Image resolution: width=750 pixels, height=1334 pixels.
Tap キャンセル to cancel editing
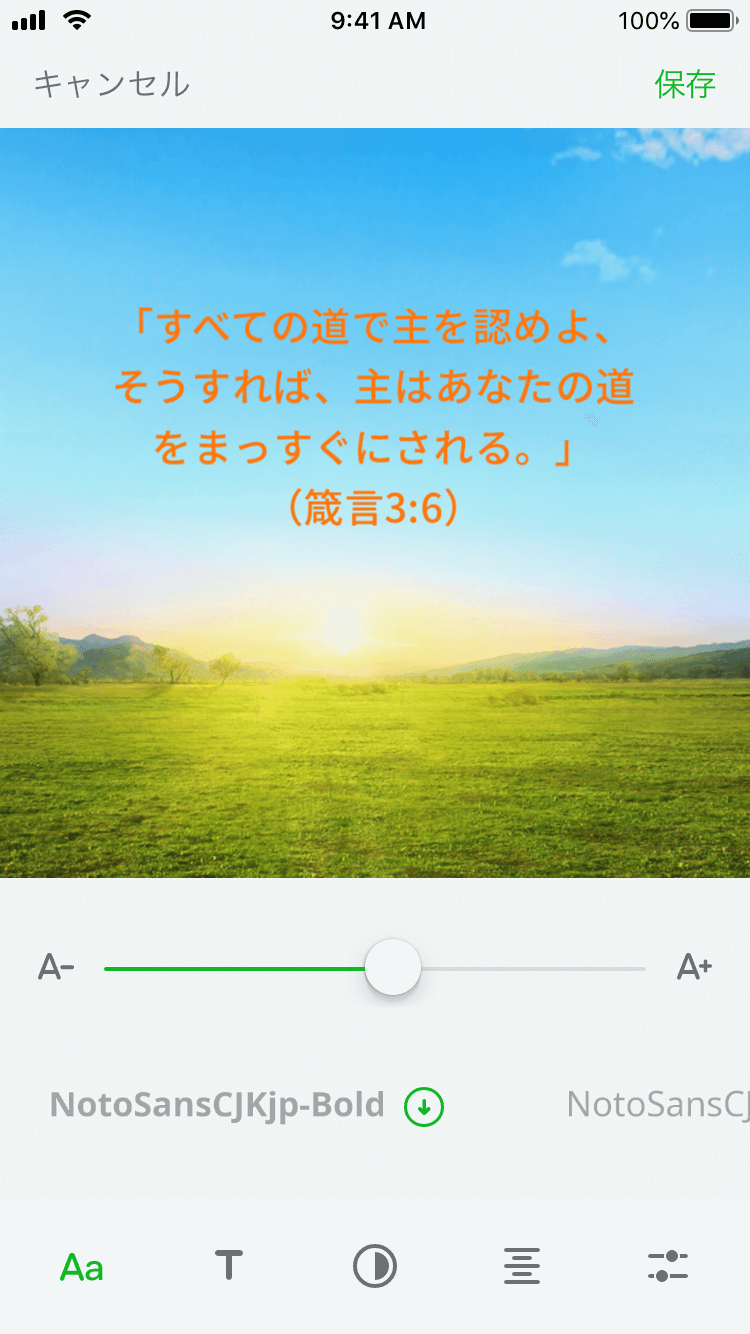(x=111, y=85)
